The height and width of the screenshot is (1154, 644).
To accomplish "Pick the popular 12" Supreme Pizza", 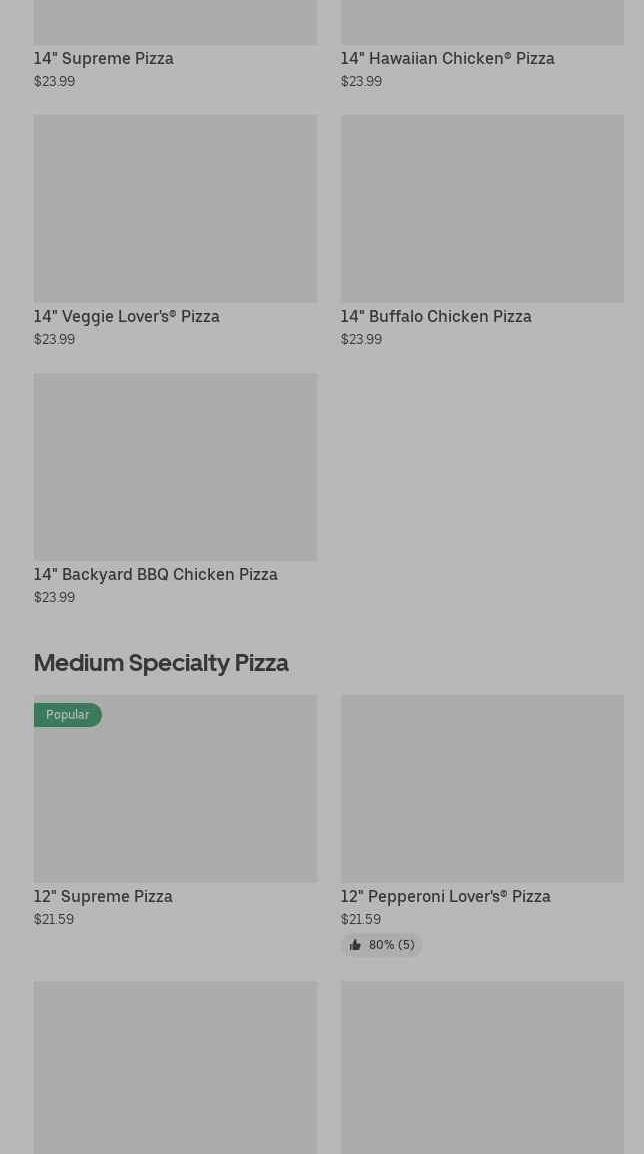I will [175, 789].
